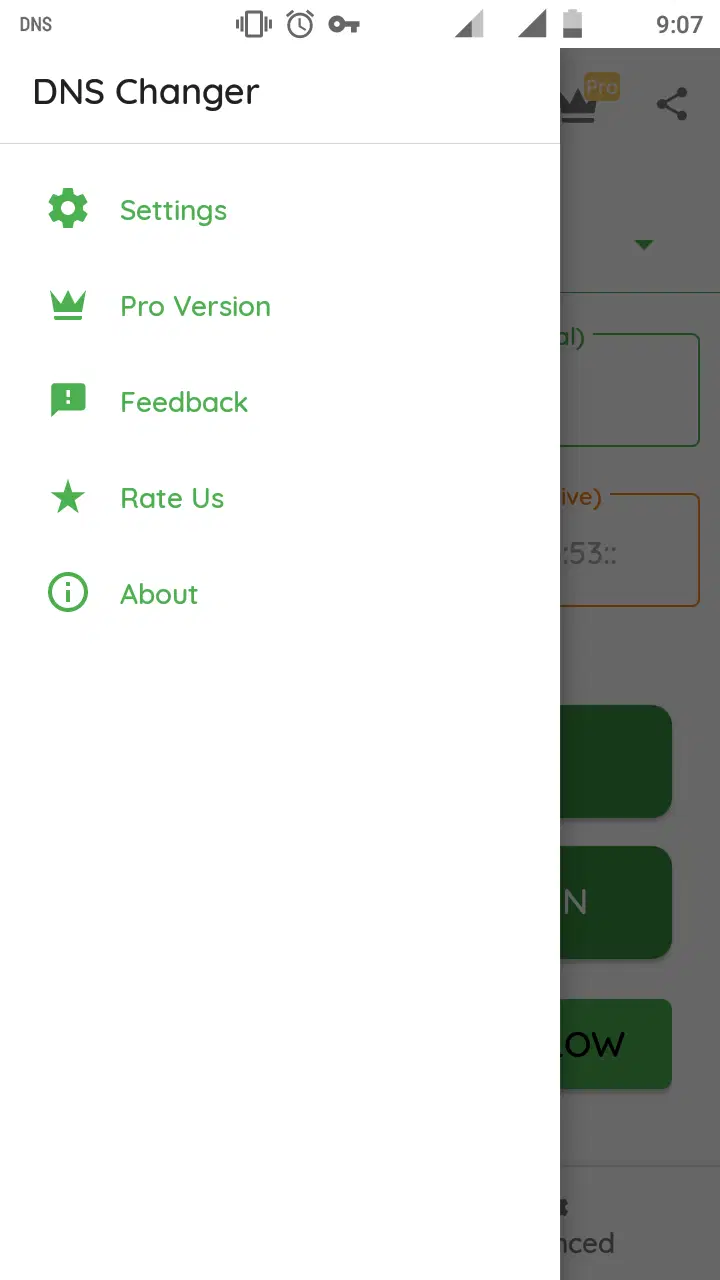This screenshot has width=720, height=1280.
Task: Open the About page
Action: pos(159,594)
